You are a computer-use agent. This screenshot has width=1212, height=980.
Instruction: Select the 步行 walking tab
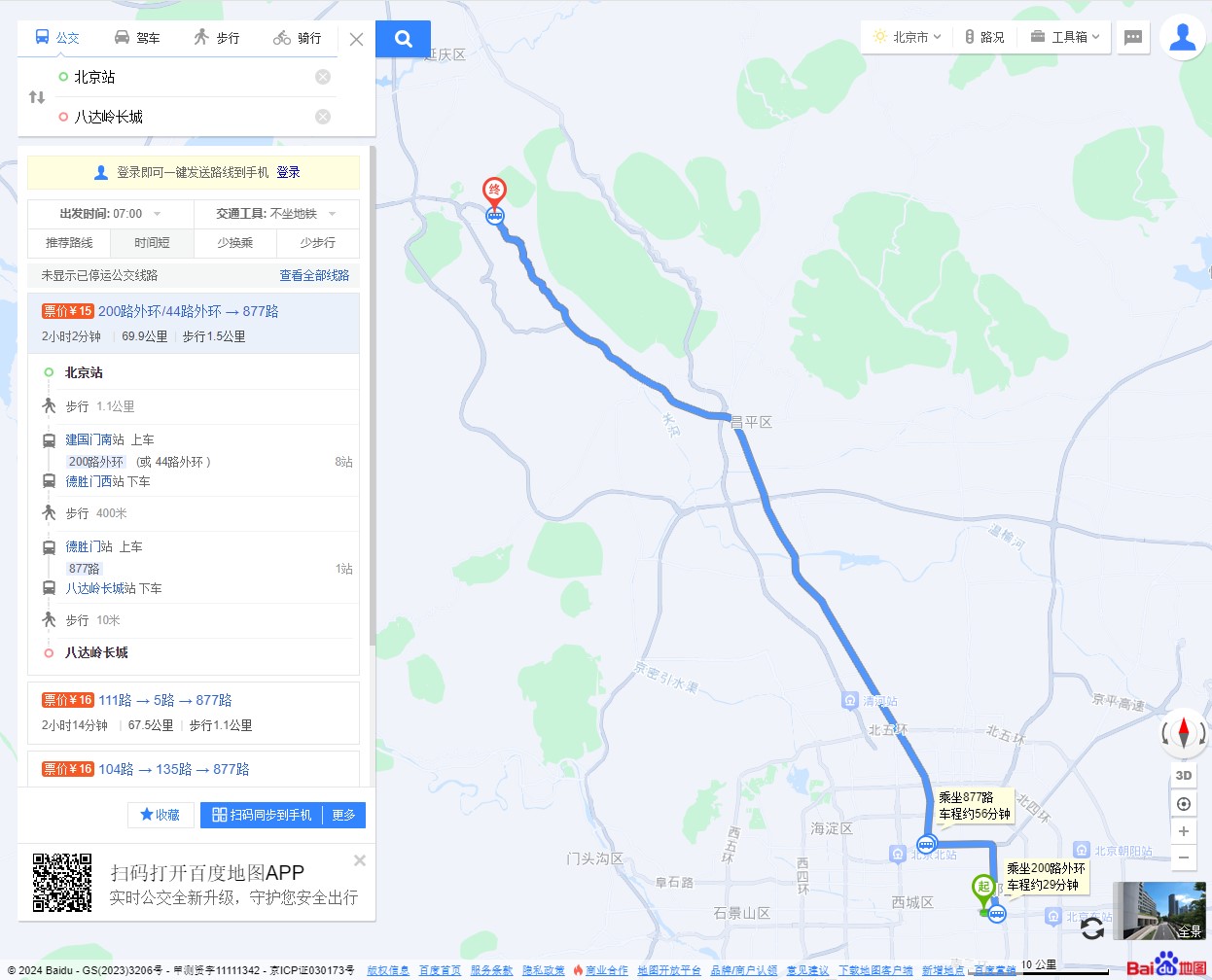pyautogui.click(x=216, y=38)
